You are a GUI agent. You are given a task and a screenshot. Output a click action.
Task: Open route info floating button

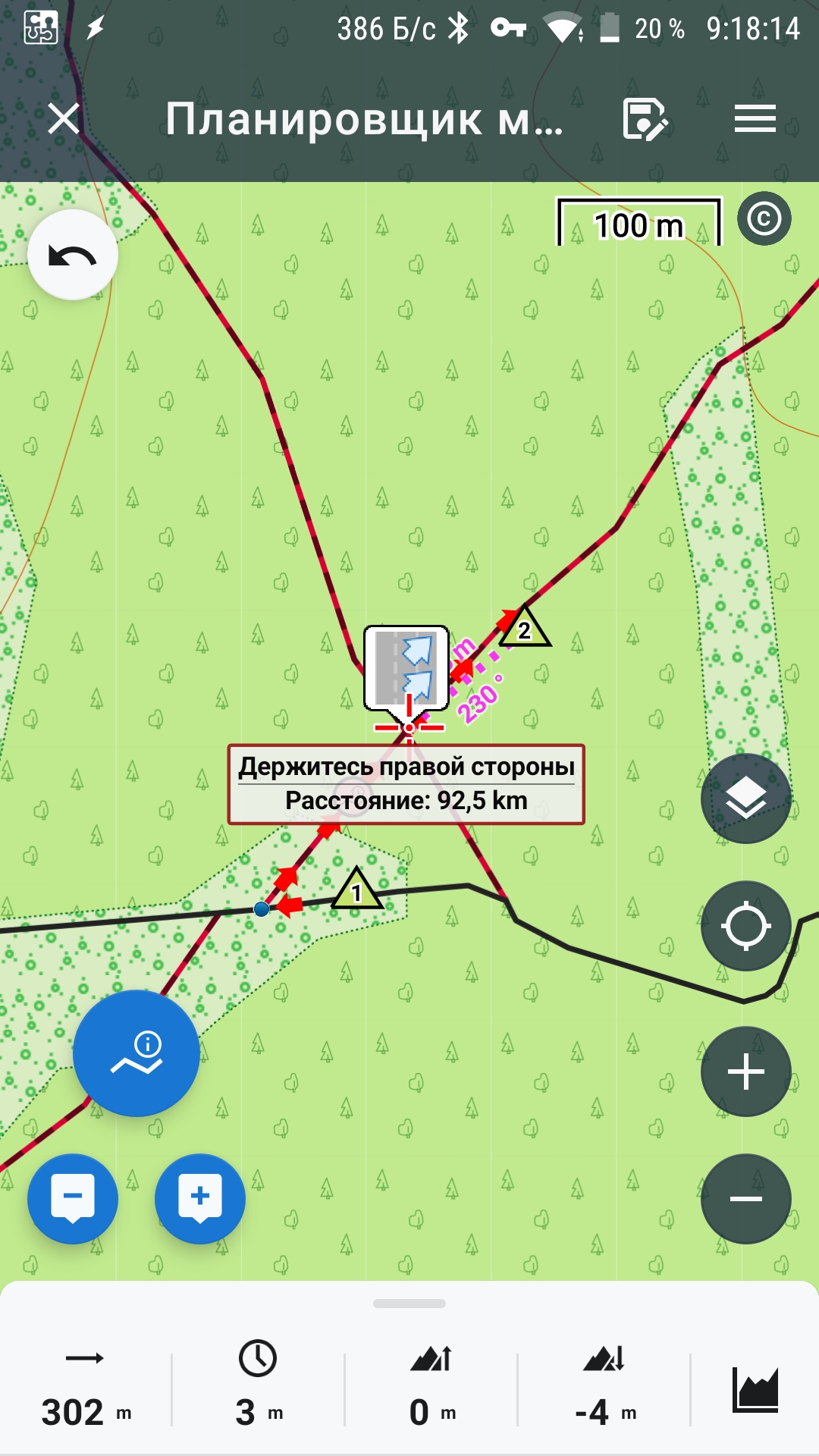tap(136, 1053)
